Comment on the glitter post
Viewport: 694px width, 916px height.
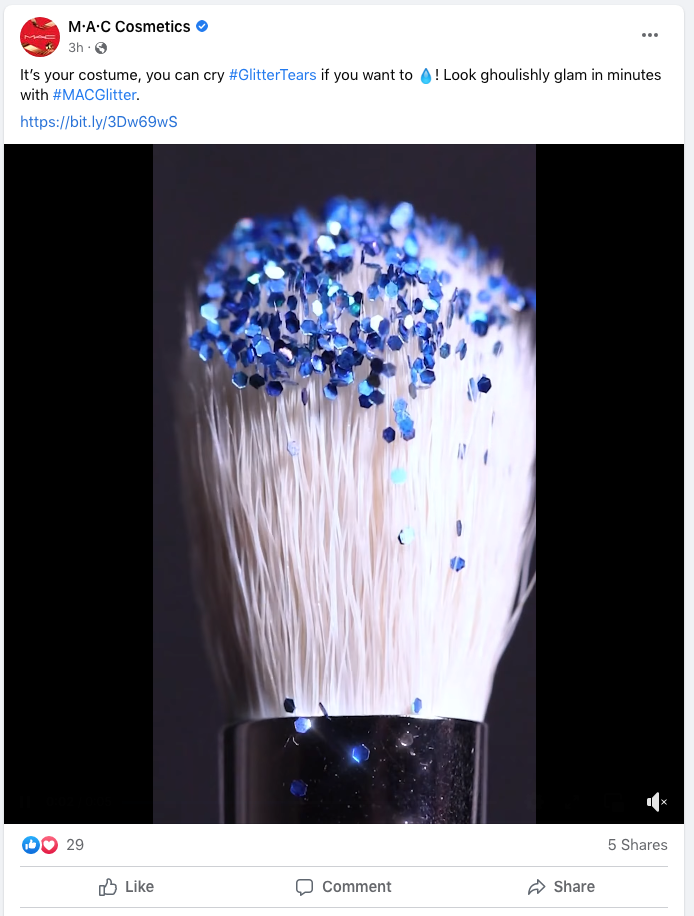pos(344,887)
